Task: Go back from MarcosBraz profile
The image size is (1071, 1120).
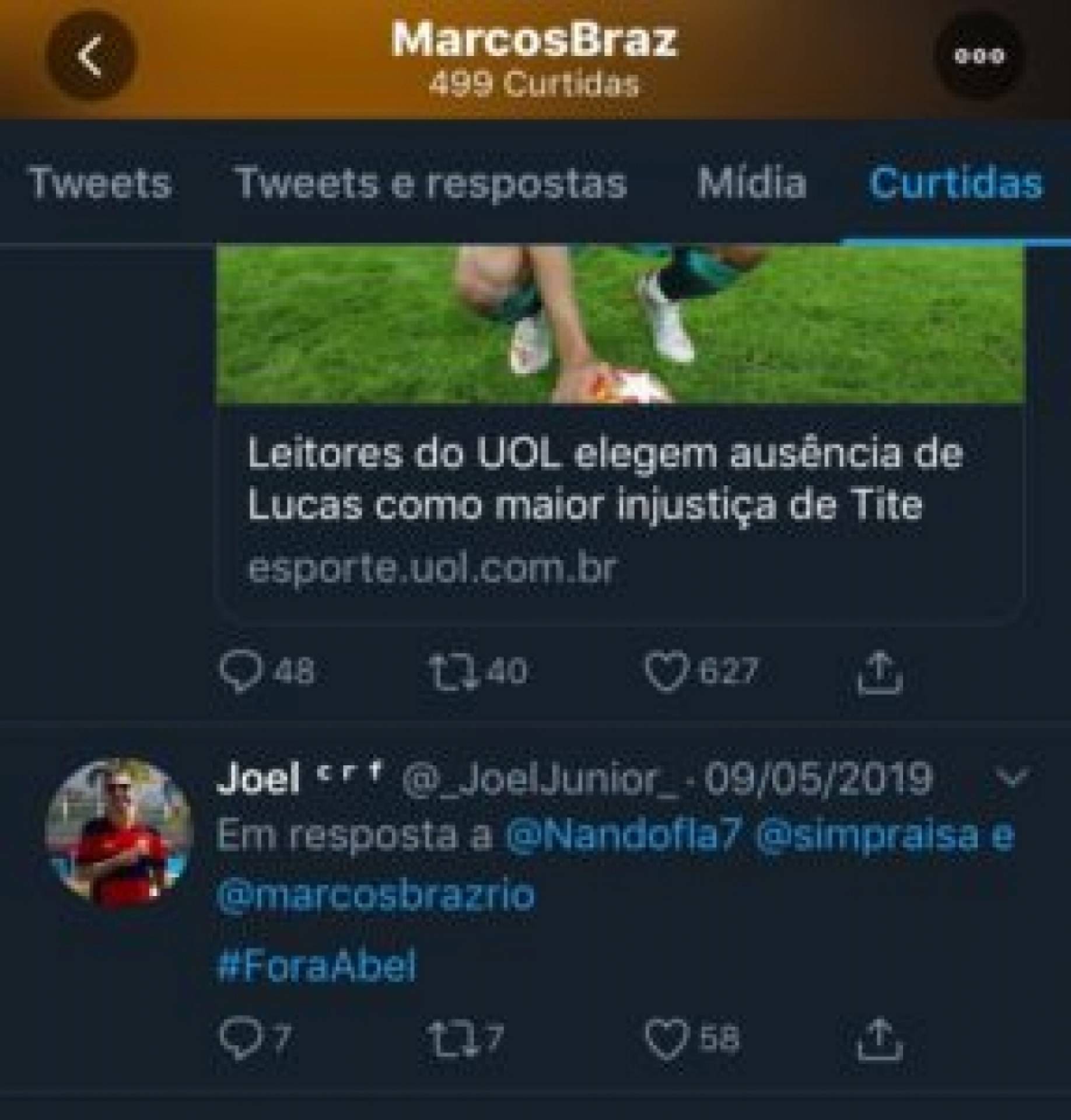Action: [x=90, y=55]
